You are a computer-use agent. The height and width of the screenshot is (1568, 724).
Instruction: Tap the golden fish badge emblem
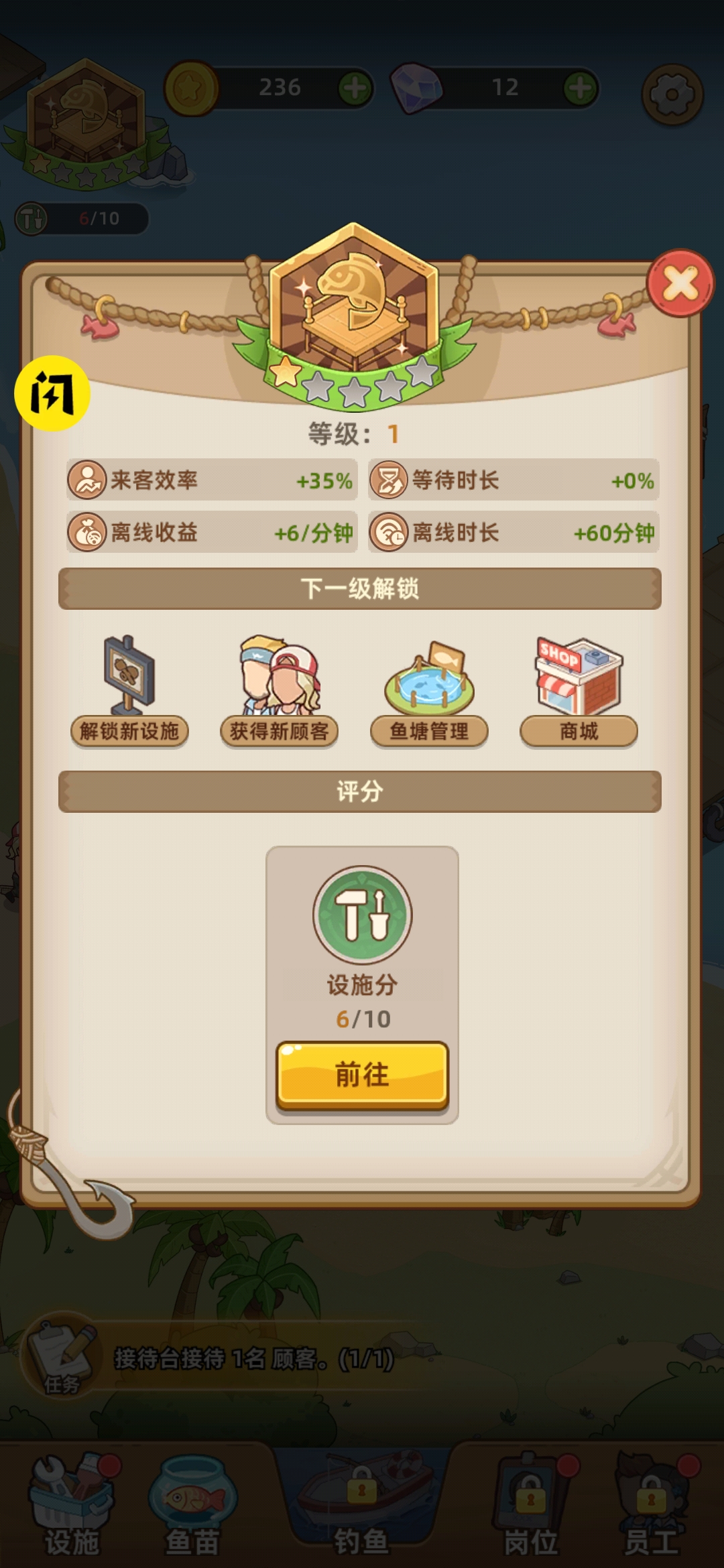(x=355, y=302)
